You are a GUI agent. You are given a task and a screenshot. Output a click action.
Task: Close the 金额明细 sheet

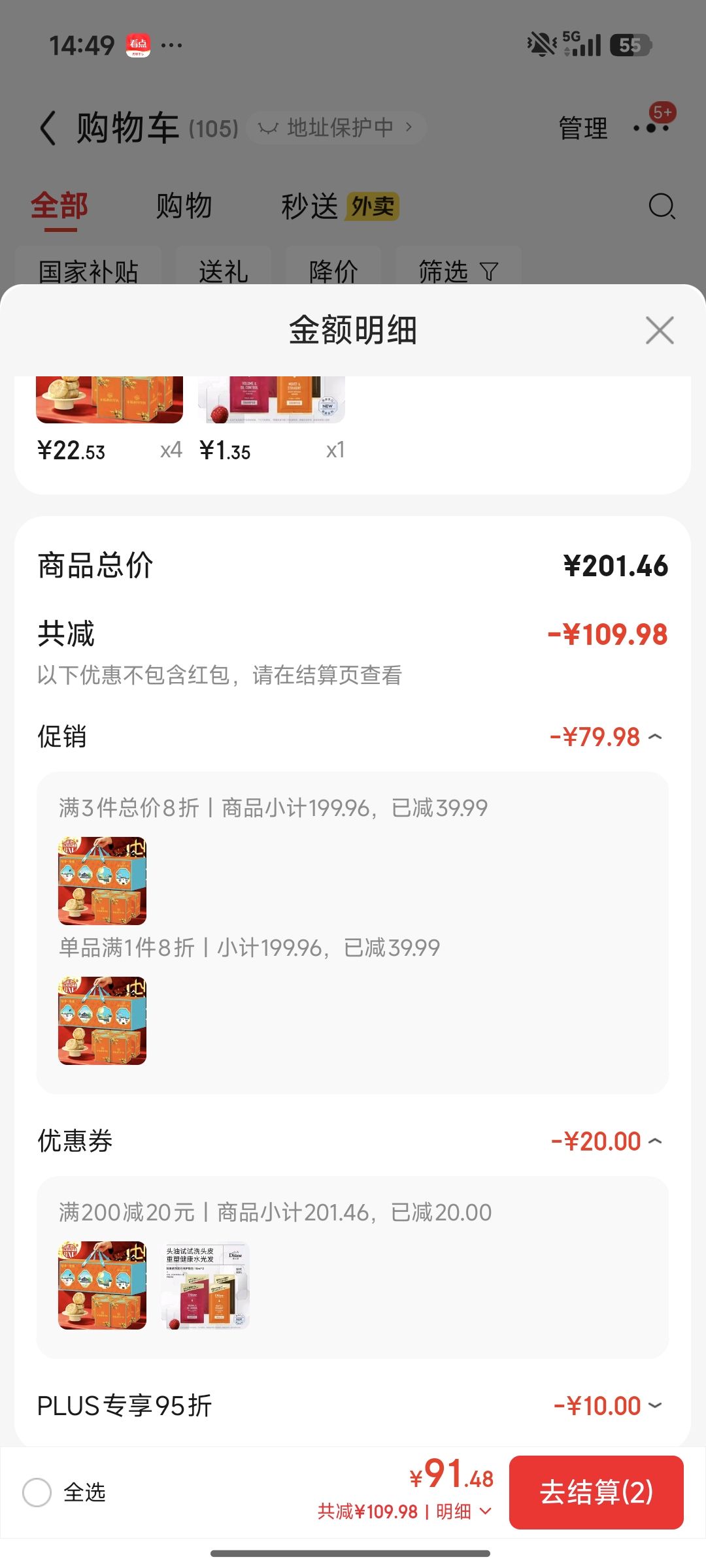[660, 330]
